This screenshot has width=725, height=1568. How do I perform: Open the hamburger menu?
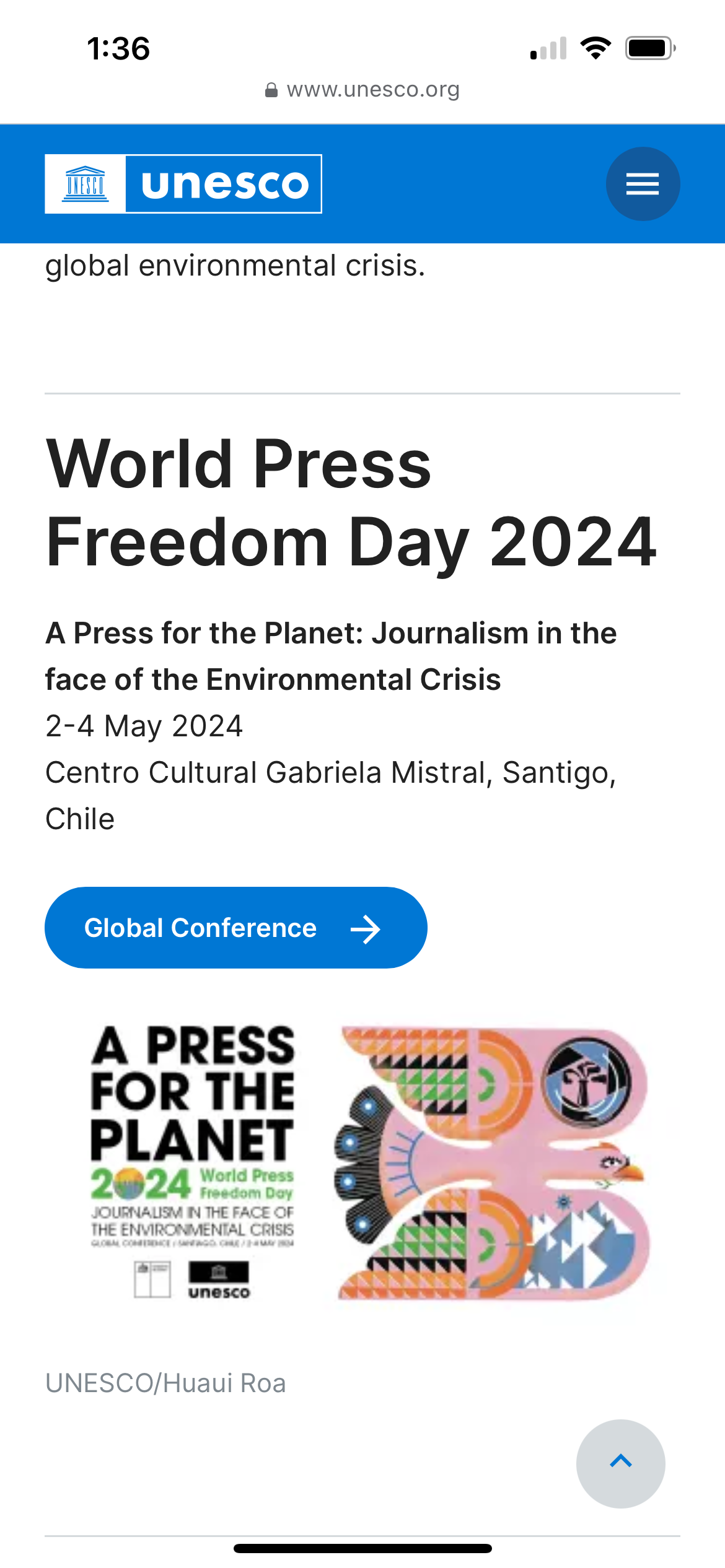click(x=643, y=184)
